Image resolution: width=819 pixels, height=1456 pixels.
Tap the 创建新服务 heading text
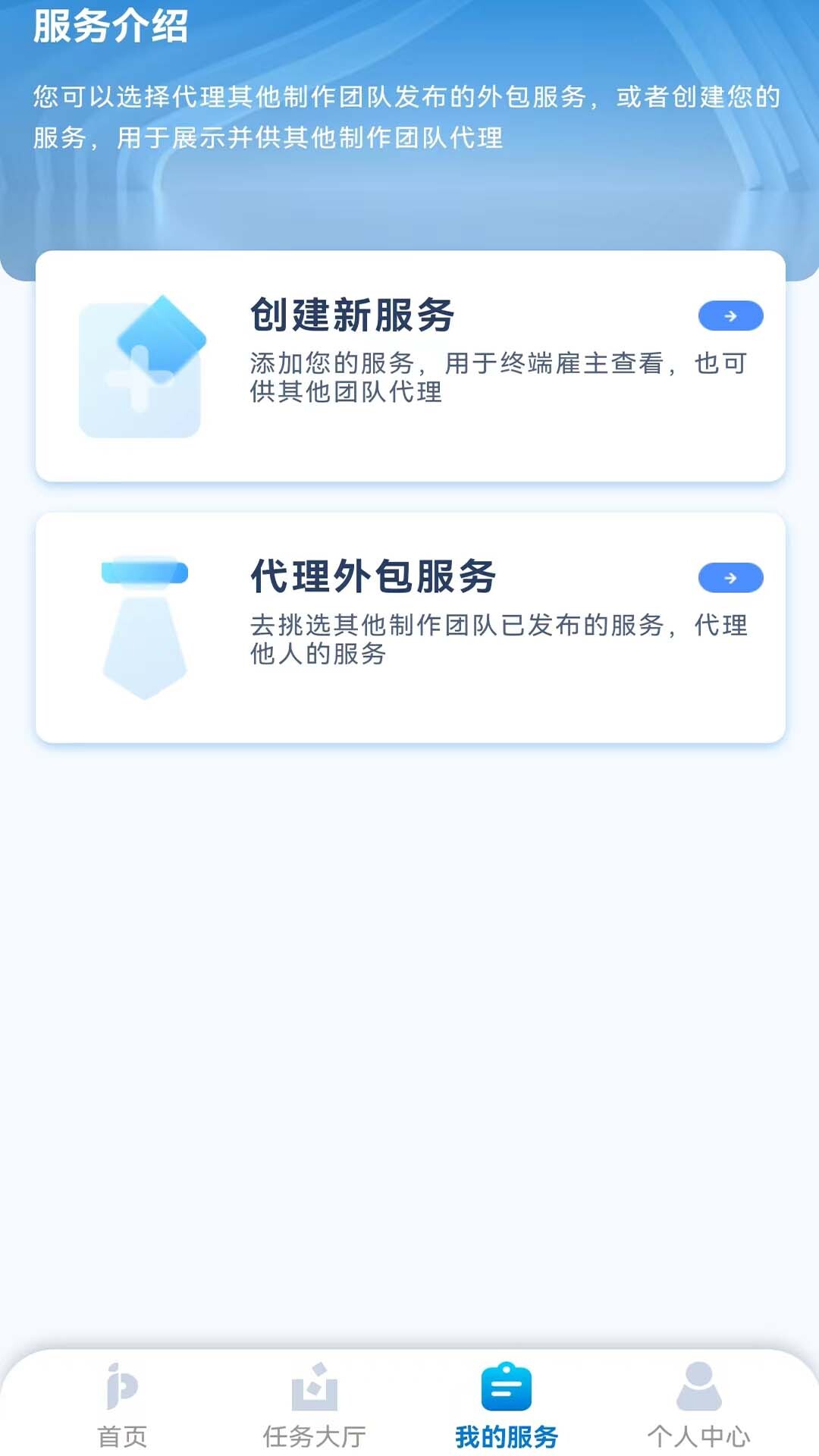click(351, 317)
